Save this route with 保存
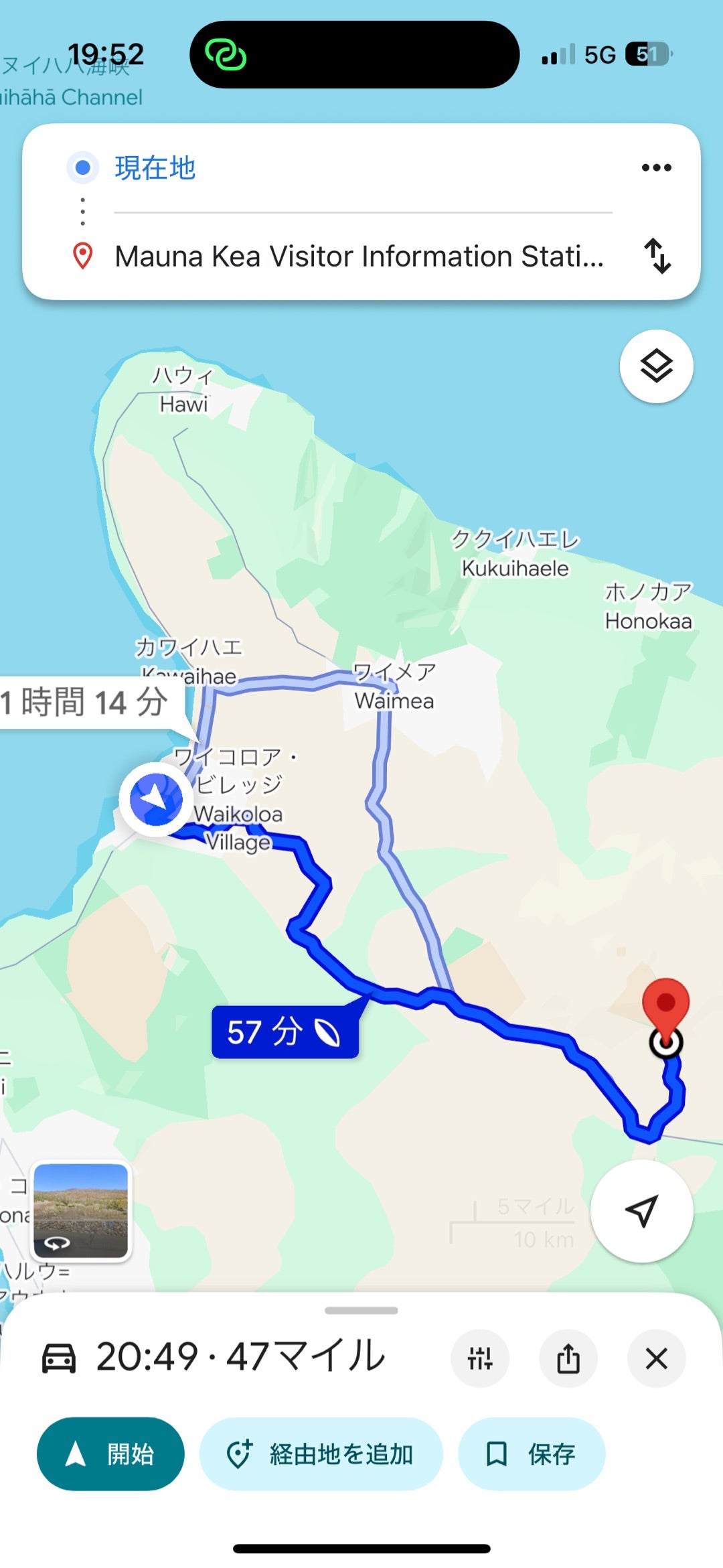This screenshot has width=723, height=1568. coord(532,1454)
